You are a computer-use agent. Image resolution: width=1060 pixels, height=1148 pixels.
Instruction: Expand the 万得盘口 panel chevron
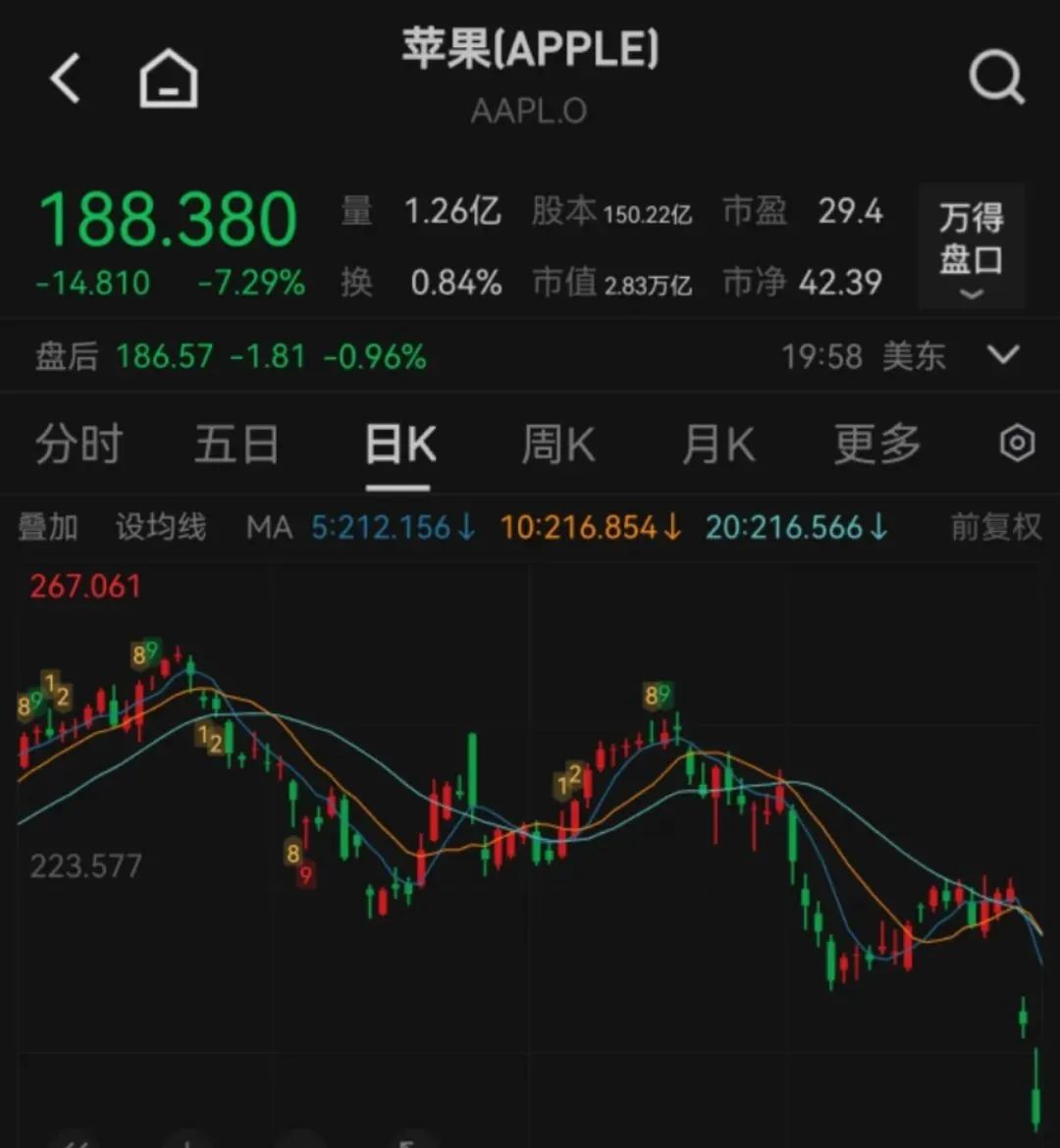click(970, 290)
